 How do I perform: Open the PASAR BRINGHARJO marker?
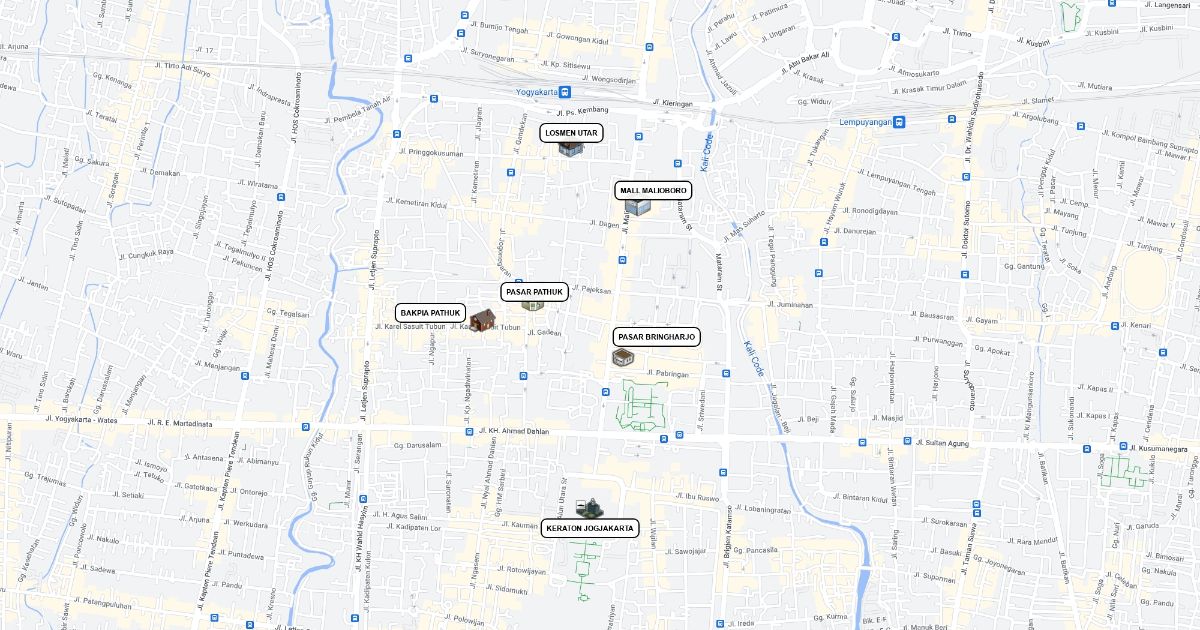[x=624, y=356]
